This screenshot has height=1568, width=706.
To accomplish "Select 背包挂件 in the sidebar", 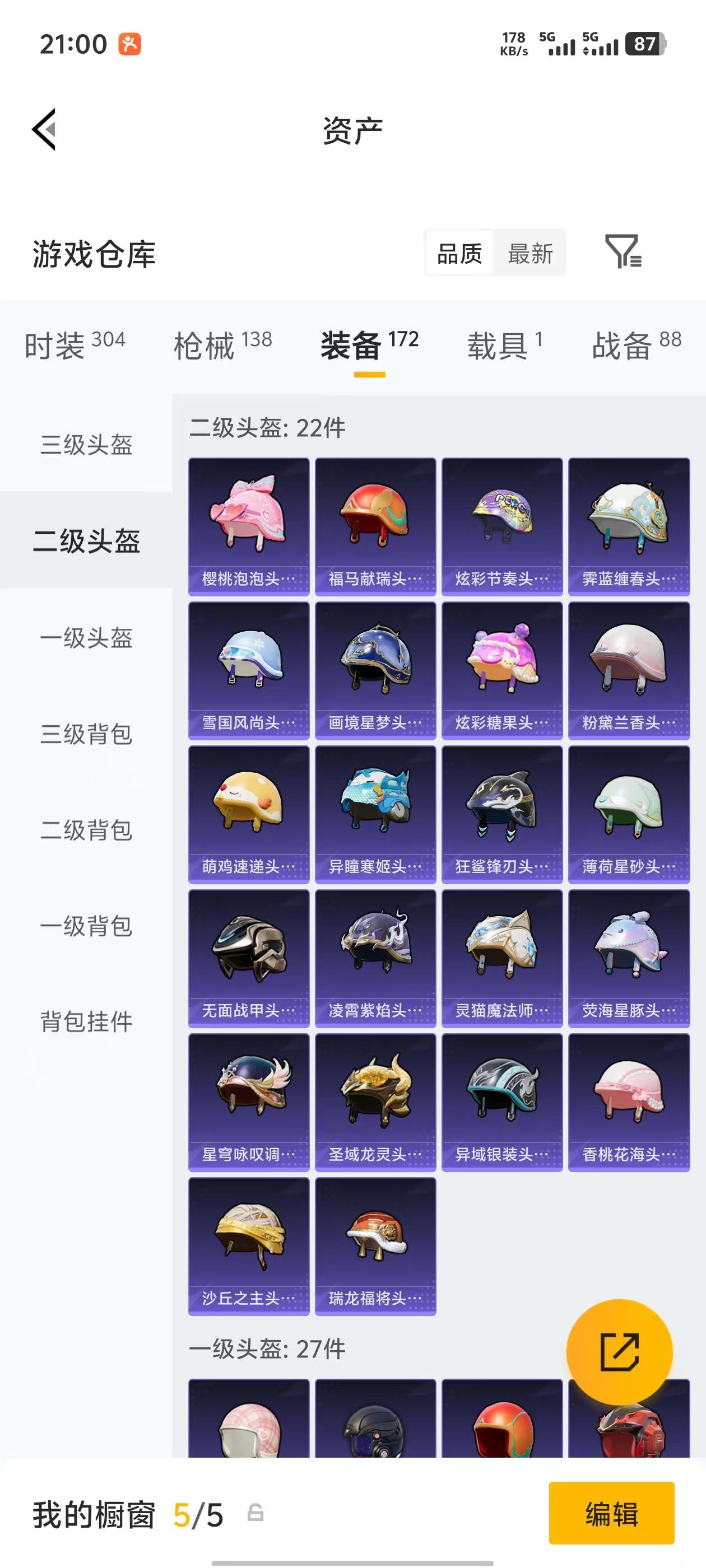I will [85, 1023].
